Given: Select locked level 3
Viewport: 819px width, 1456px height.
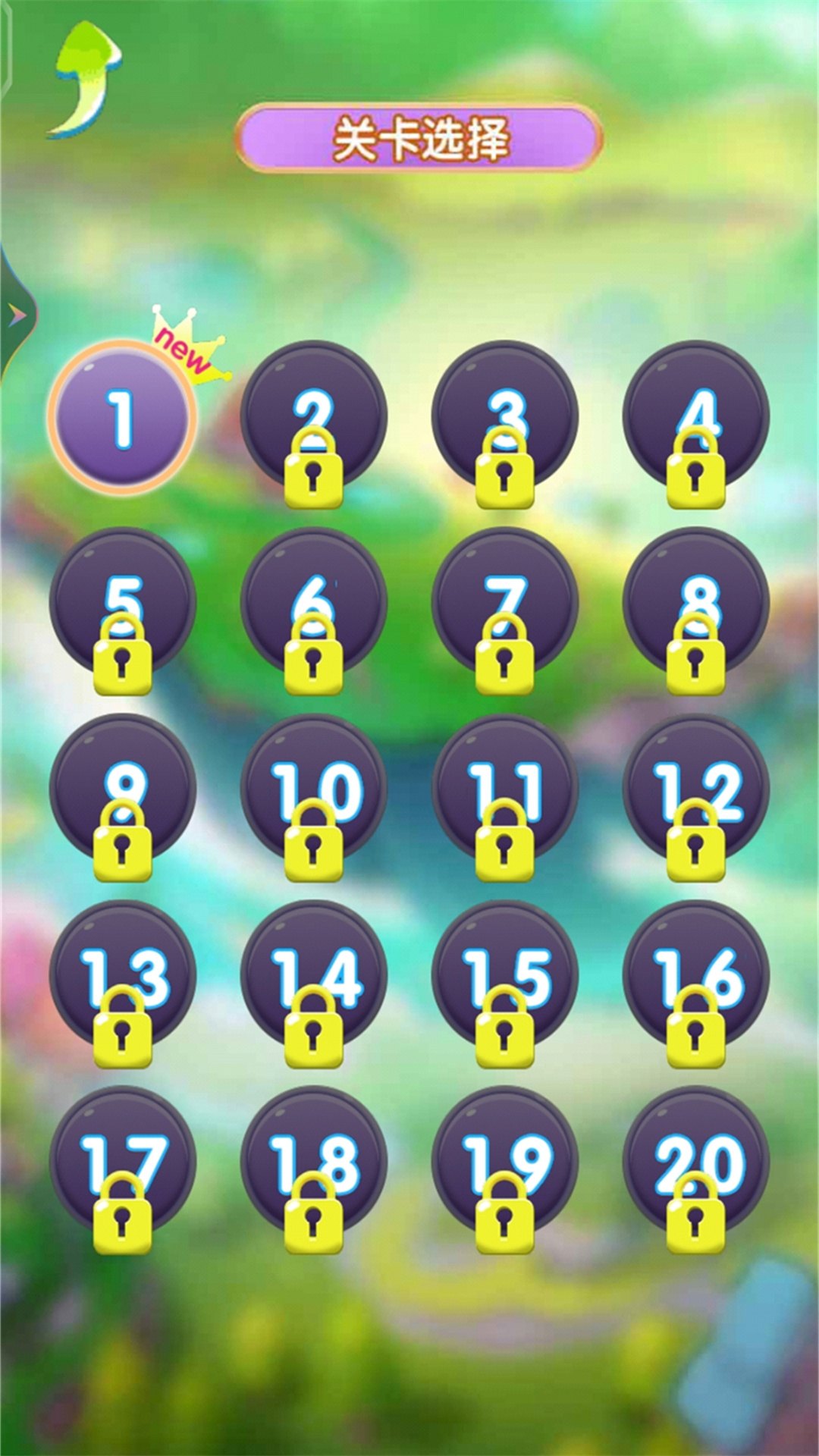Looking at the screenshot, I should click(x=505, y=417).
